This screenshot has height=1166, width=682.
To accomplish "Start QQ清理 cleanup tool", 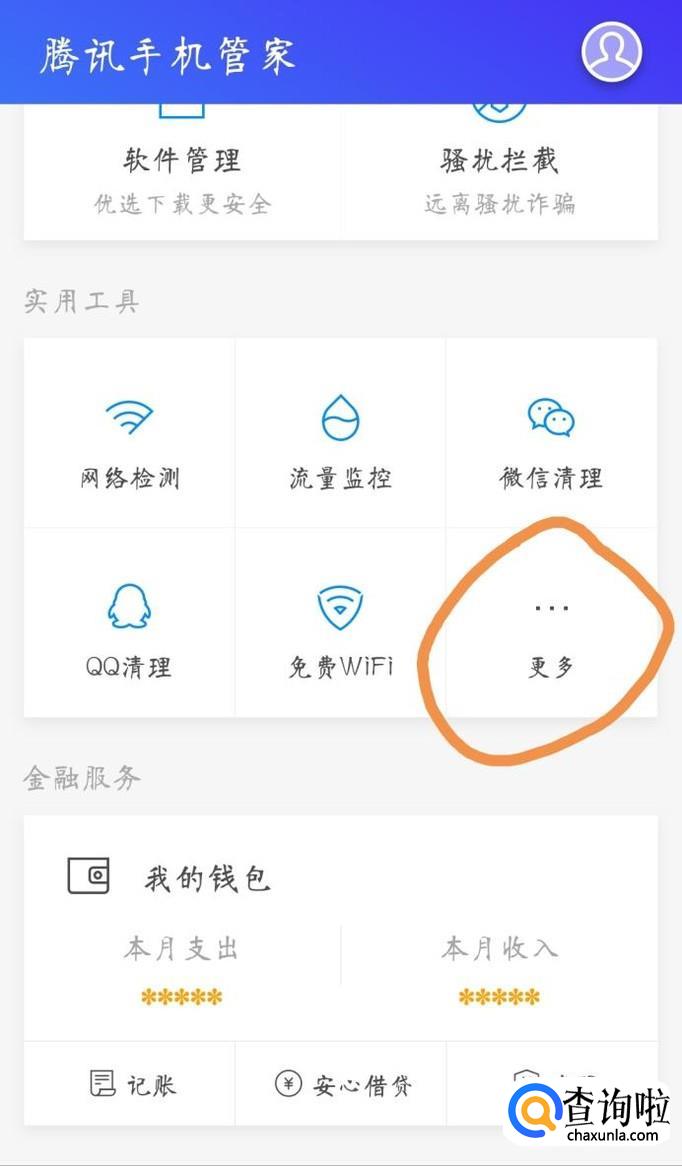I will (x=130, y=628).
